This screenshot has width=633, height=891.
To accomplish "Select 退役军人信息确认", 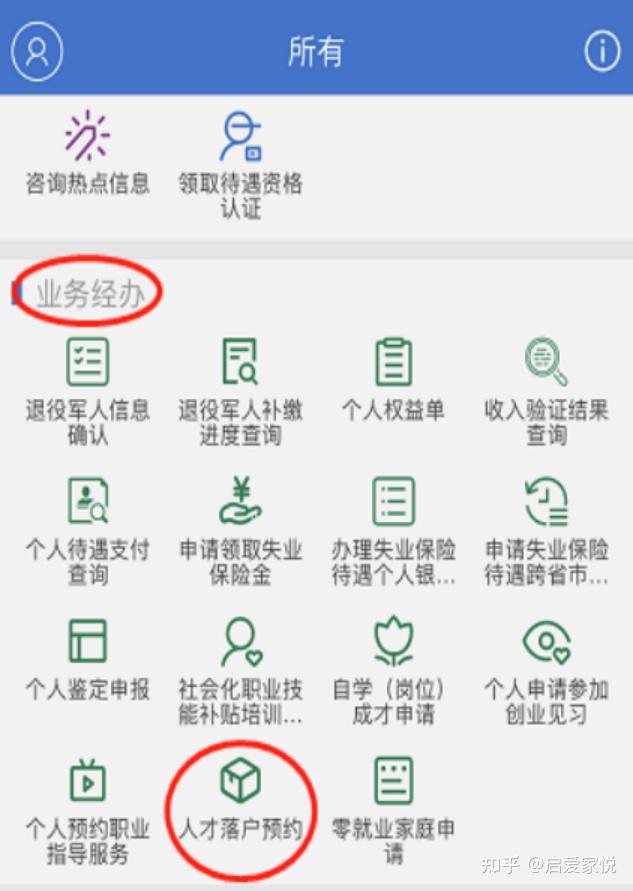I will 87,390.
